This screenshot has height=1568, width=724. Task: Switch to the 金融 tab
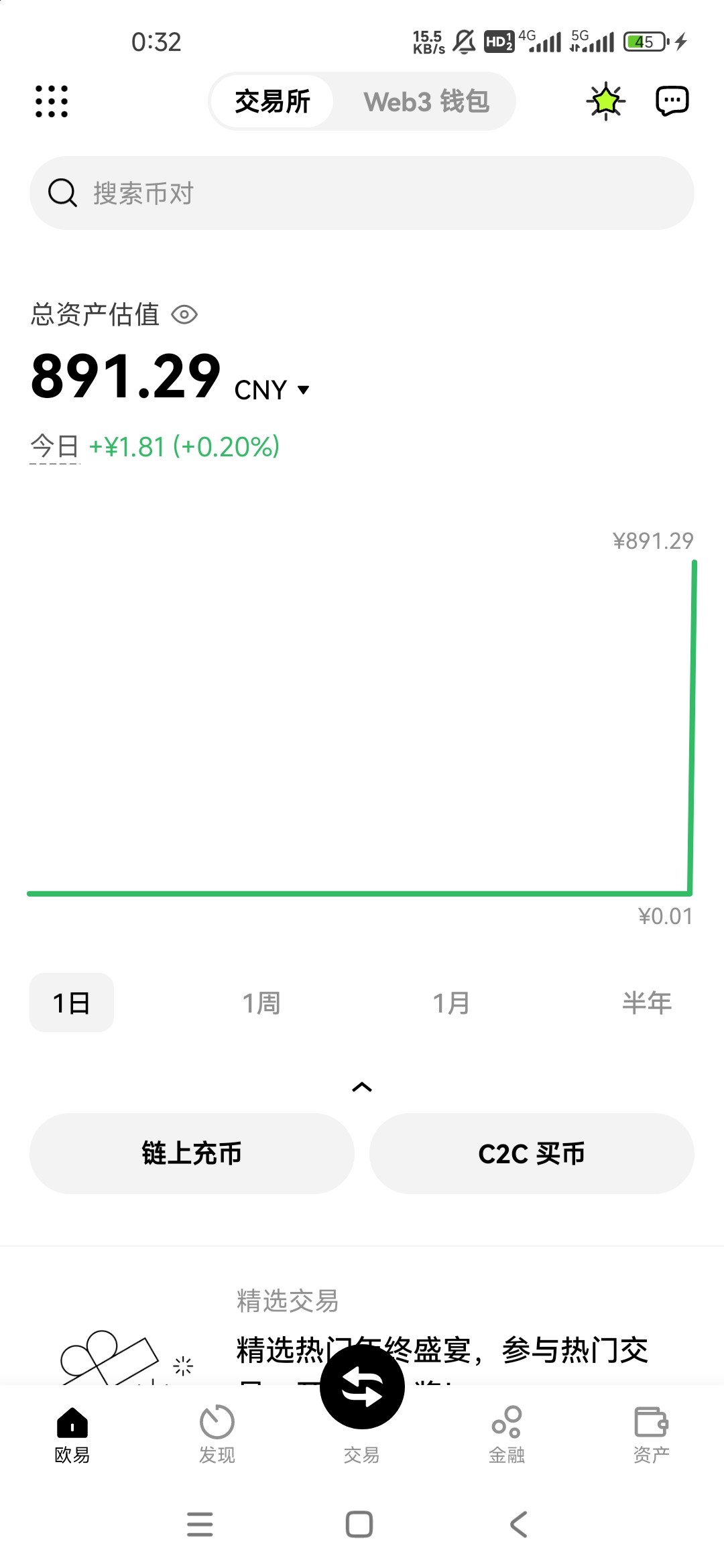pyautogui.click(x=507, y=1433)
